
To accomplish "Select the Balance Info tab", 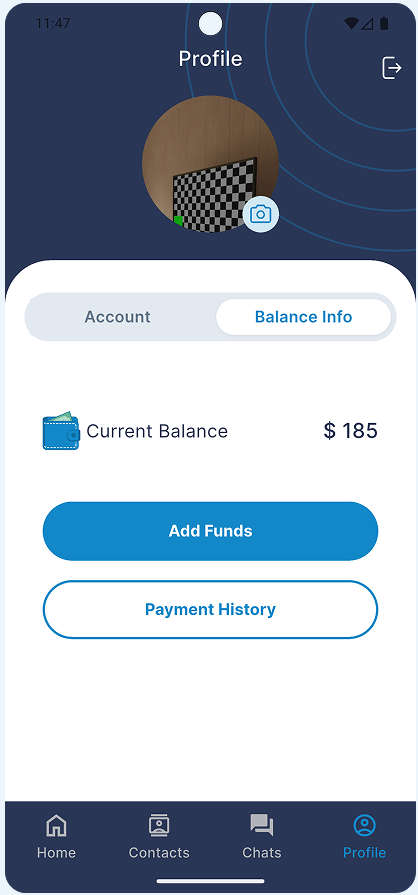I will tap(303, 317).
